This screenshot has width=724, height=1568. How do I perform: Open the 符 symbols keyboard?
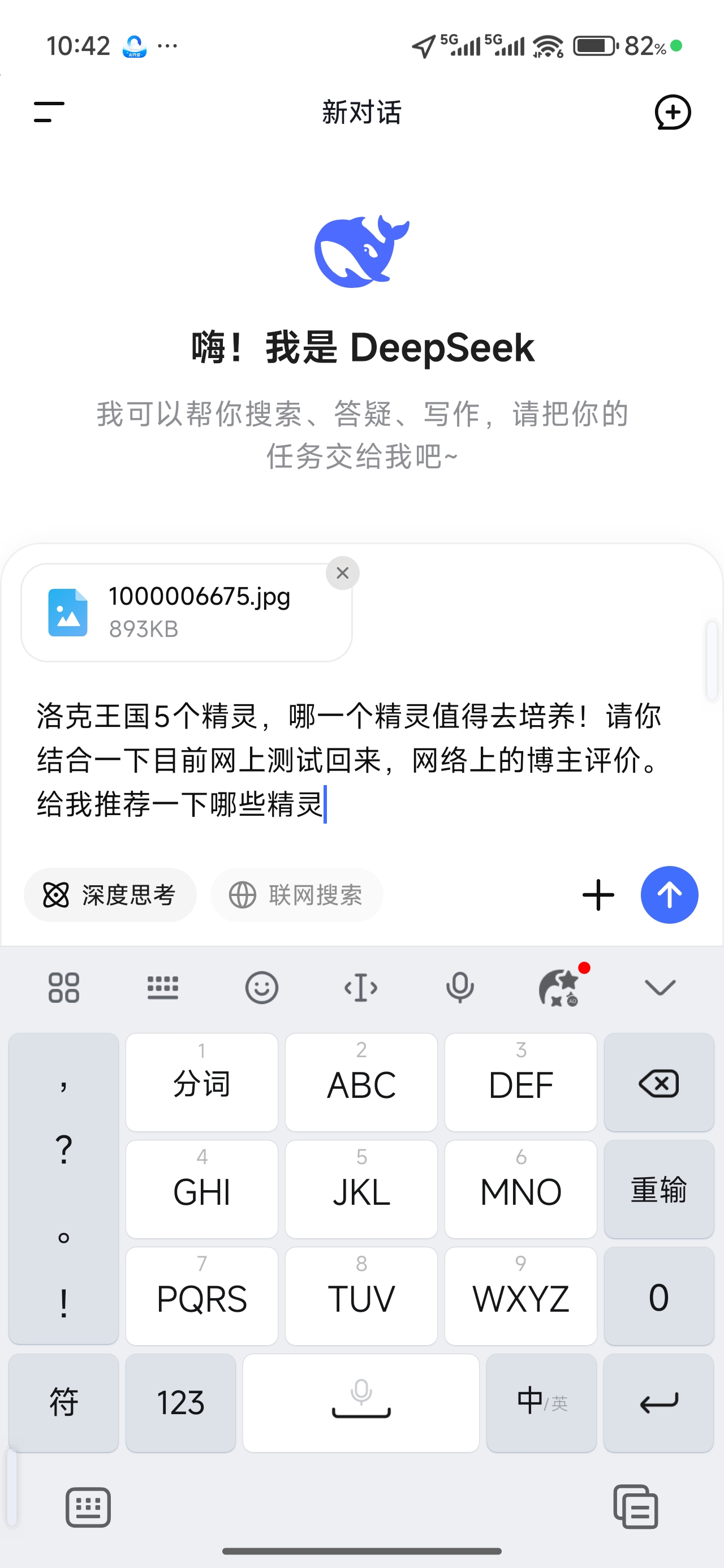[63, 1403]
